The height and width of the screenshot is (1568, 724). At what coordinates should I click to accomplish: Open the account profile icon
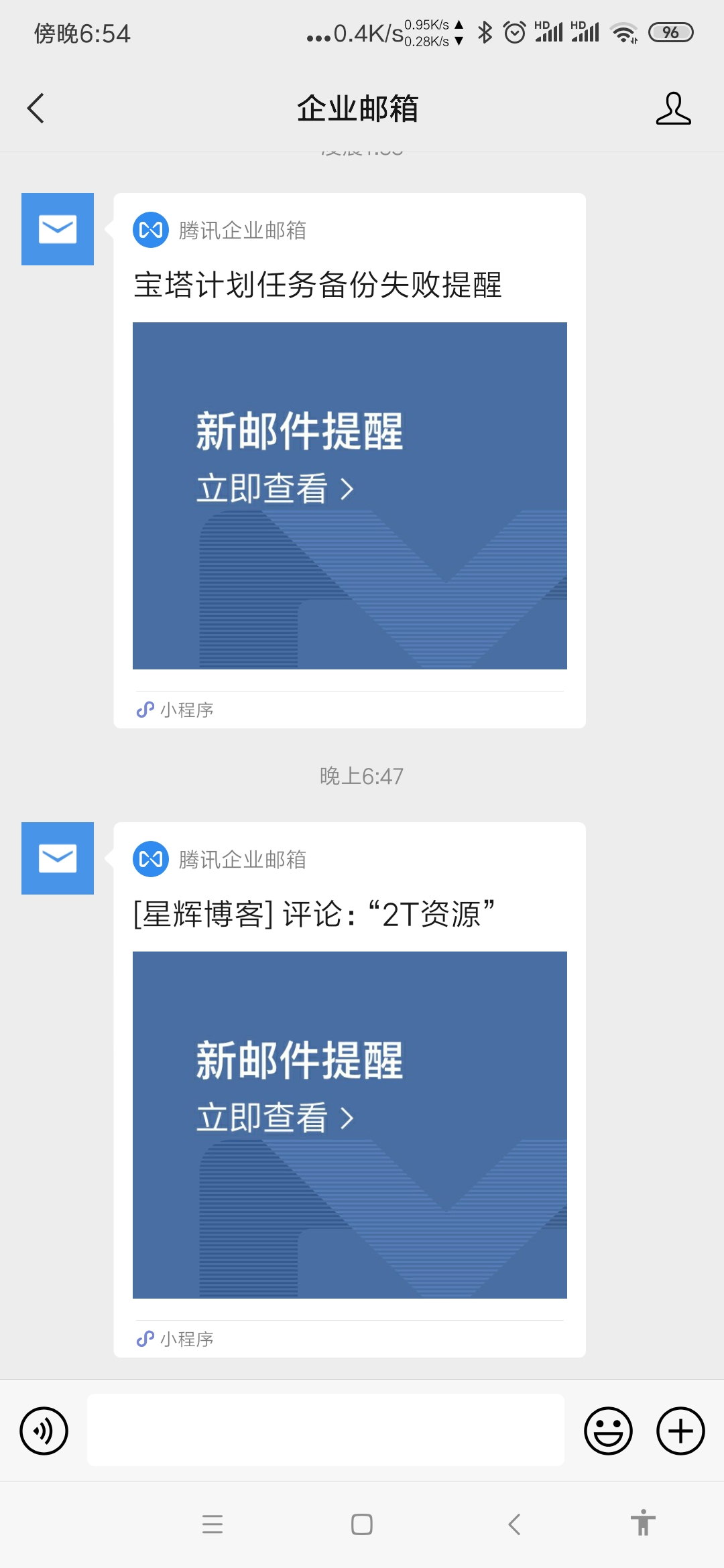673,109
